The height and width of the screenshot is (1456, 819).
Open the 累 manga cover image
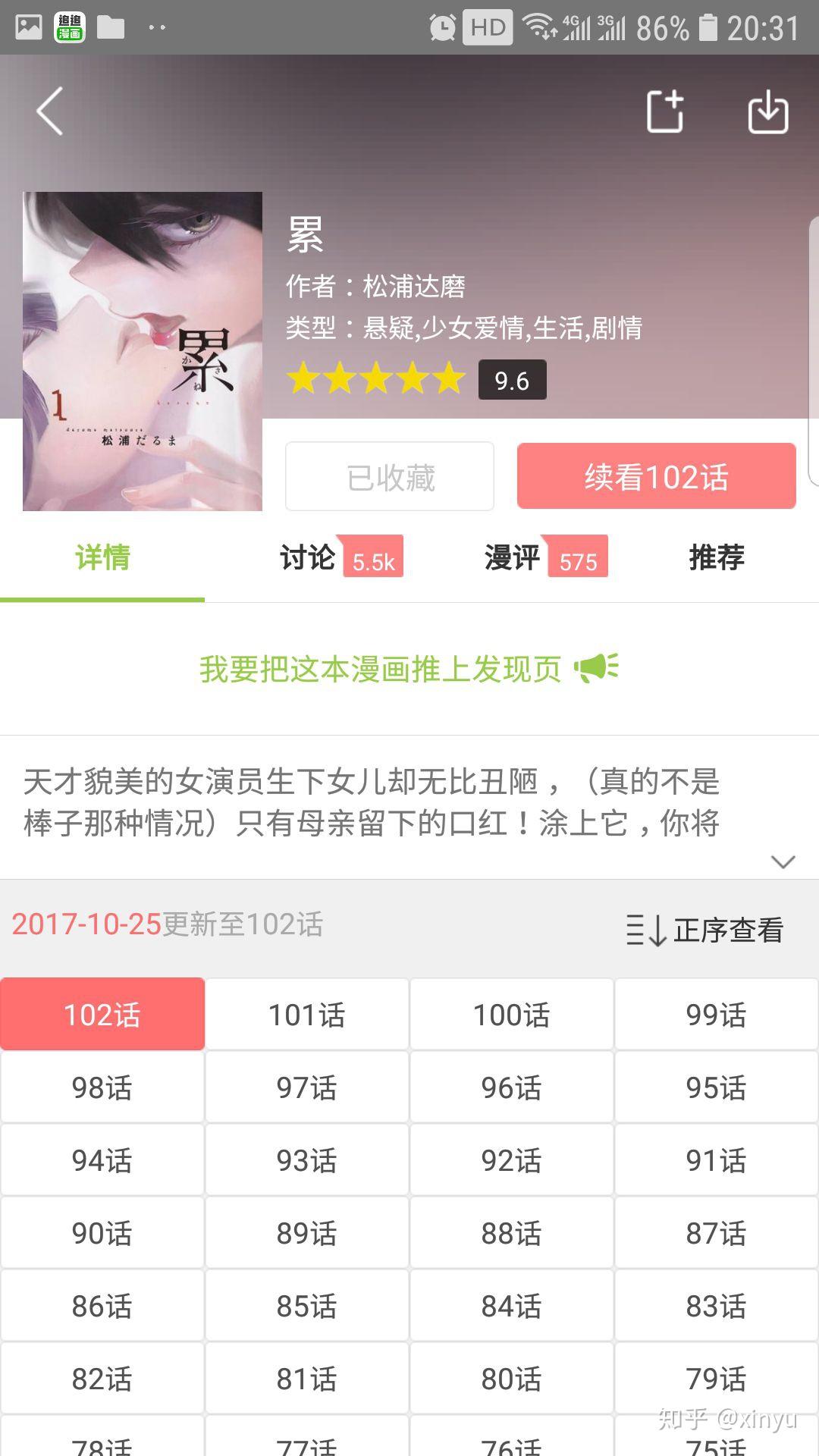[x=143, y=351]
